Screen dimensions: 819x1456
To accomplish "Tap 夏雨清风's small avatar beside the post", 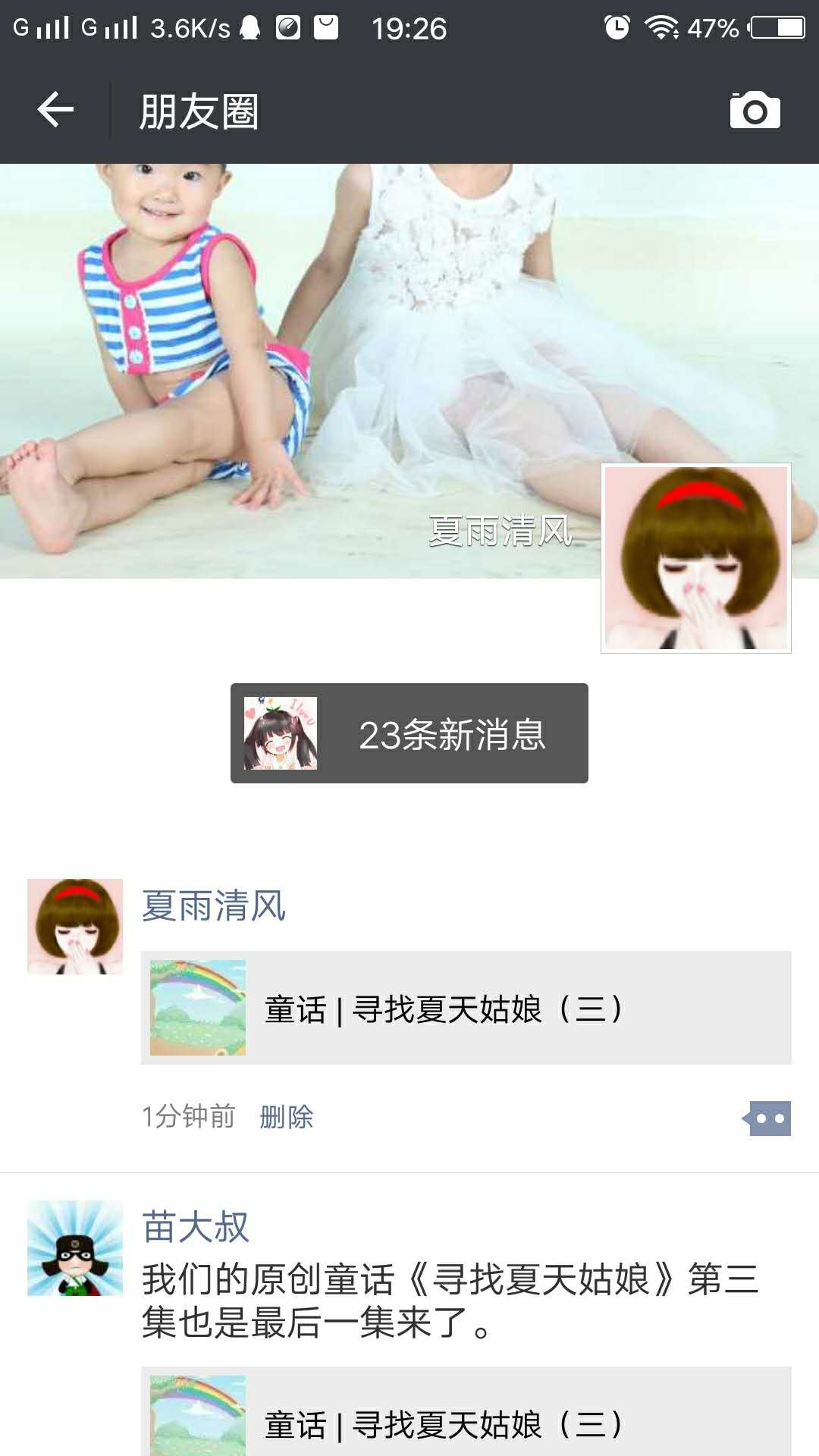I will pos(75,927).
